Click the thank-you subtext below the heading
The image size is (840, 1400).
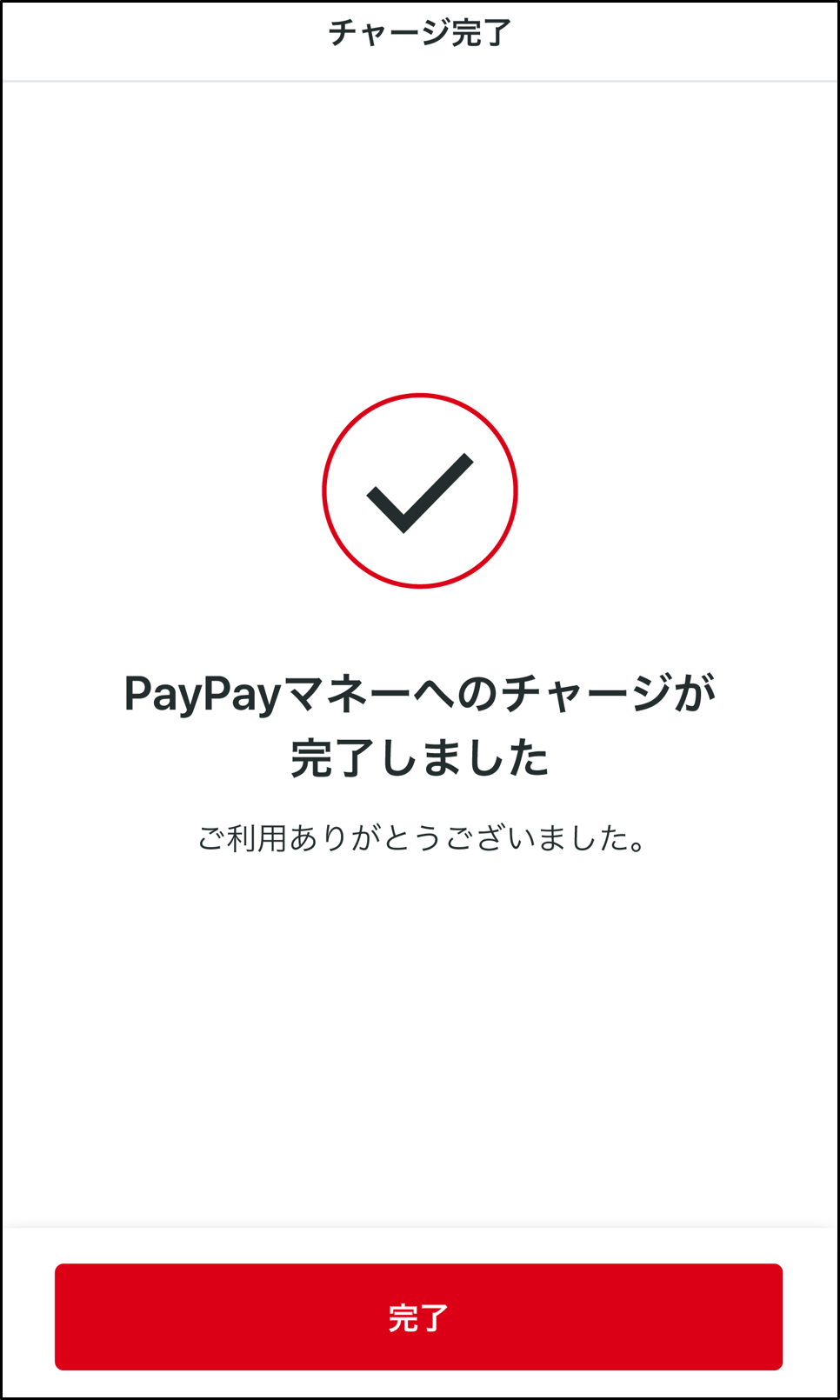420,838
